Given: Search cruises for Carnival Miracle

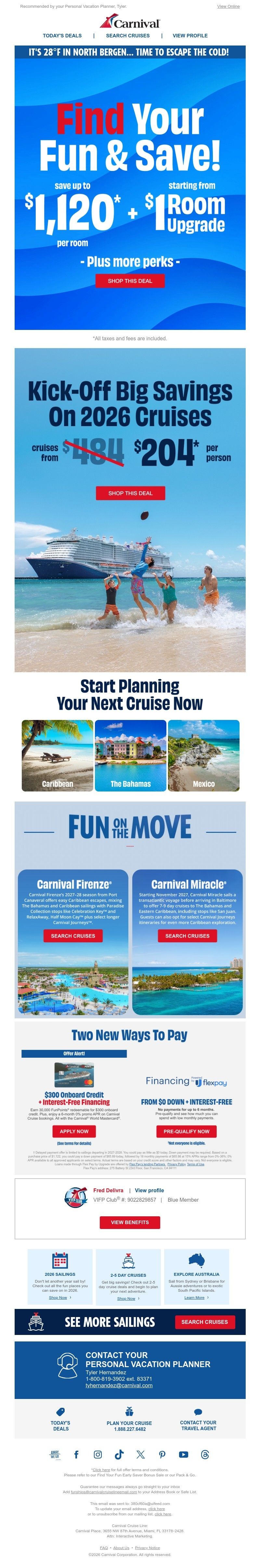Looking at the screenshot, I should pos(187,935).
